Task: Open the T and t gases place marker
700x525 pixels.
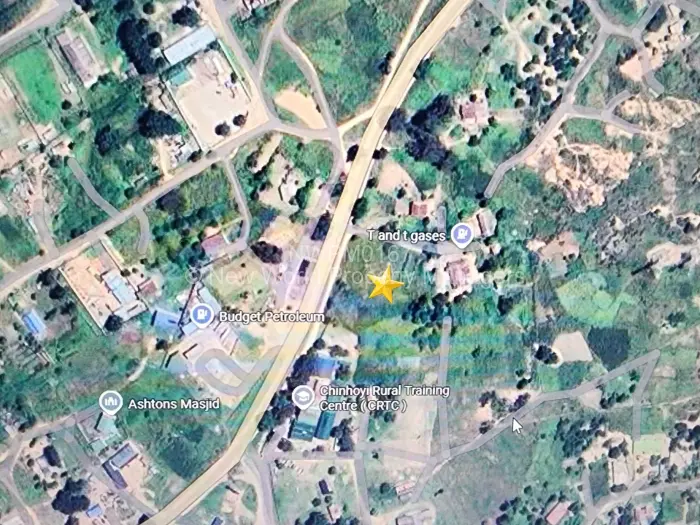Action: (x=461, y=236)
